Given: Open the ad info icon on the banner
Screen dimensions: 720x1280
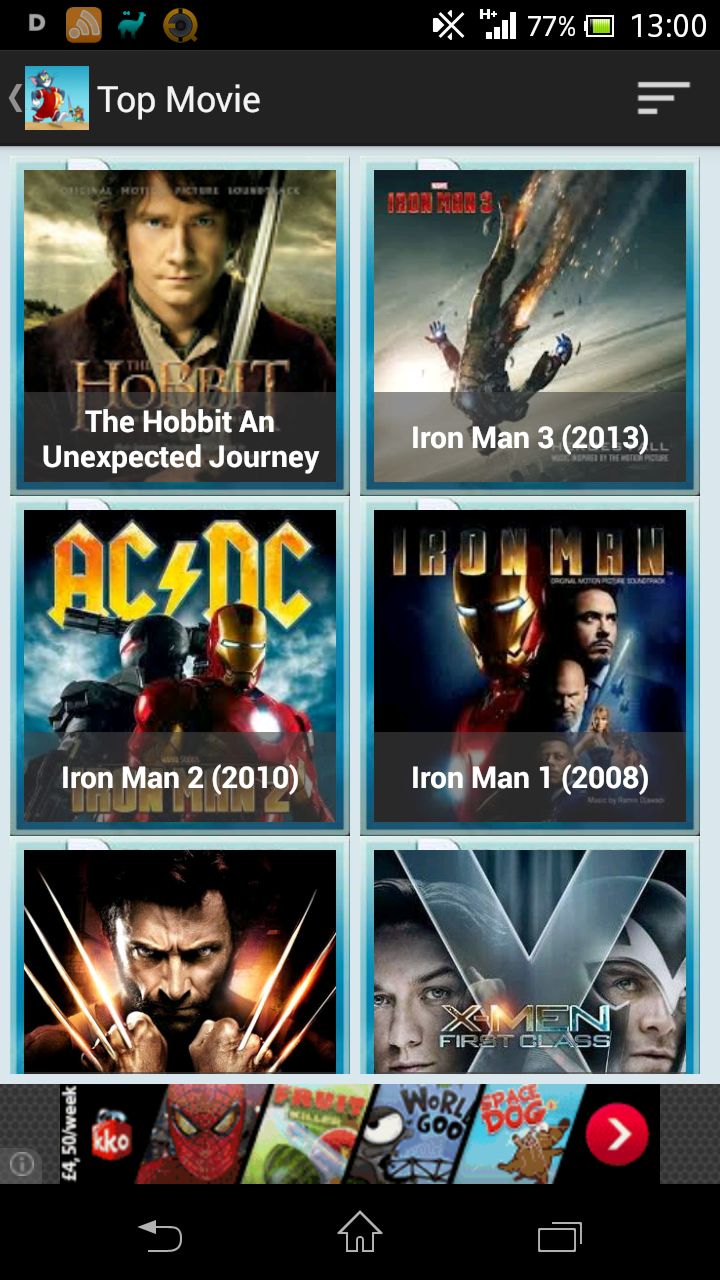Looking at the screenshot, I should (21, 1163).
